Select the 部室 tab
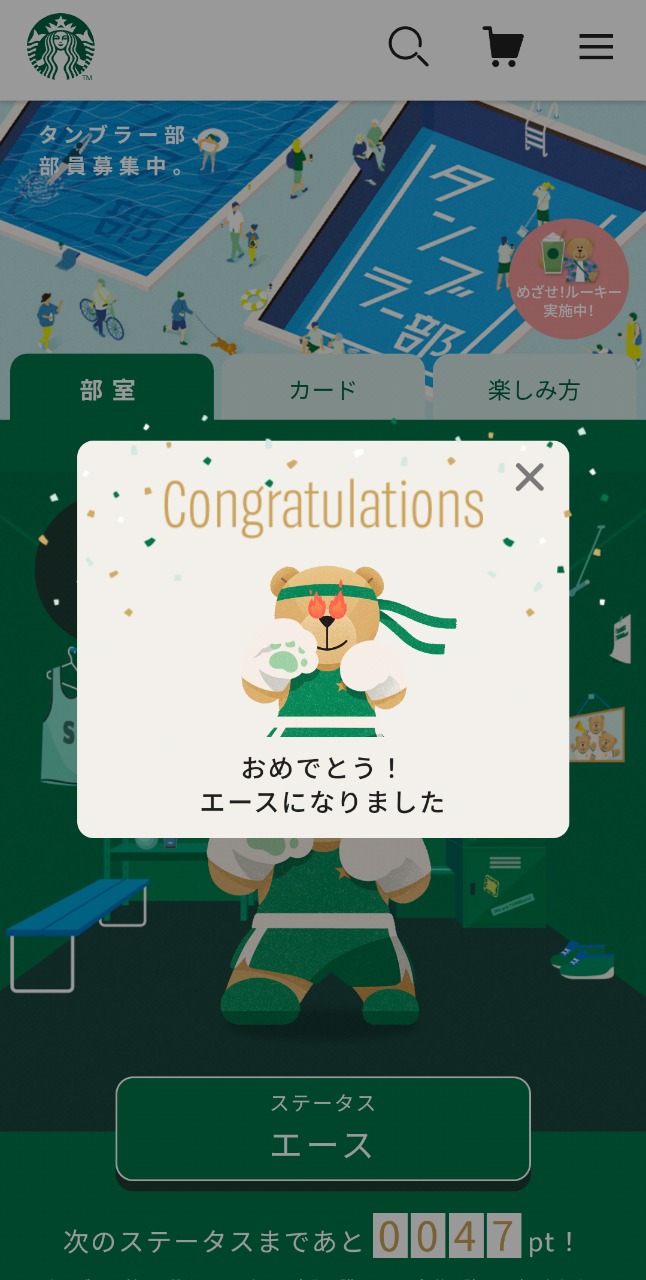This screenshot has height=1280, width=646. tap(111, 388)
